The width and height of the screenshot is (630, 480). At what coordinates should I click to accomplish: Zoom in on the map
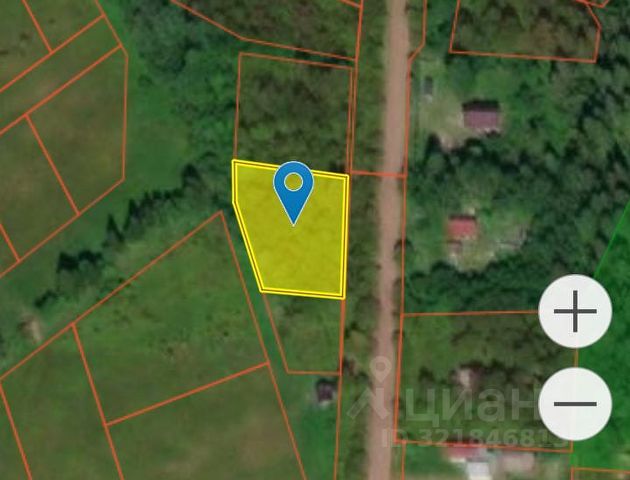[x=575, y=312]
